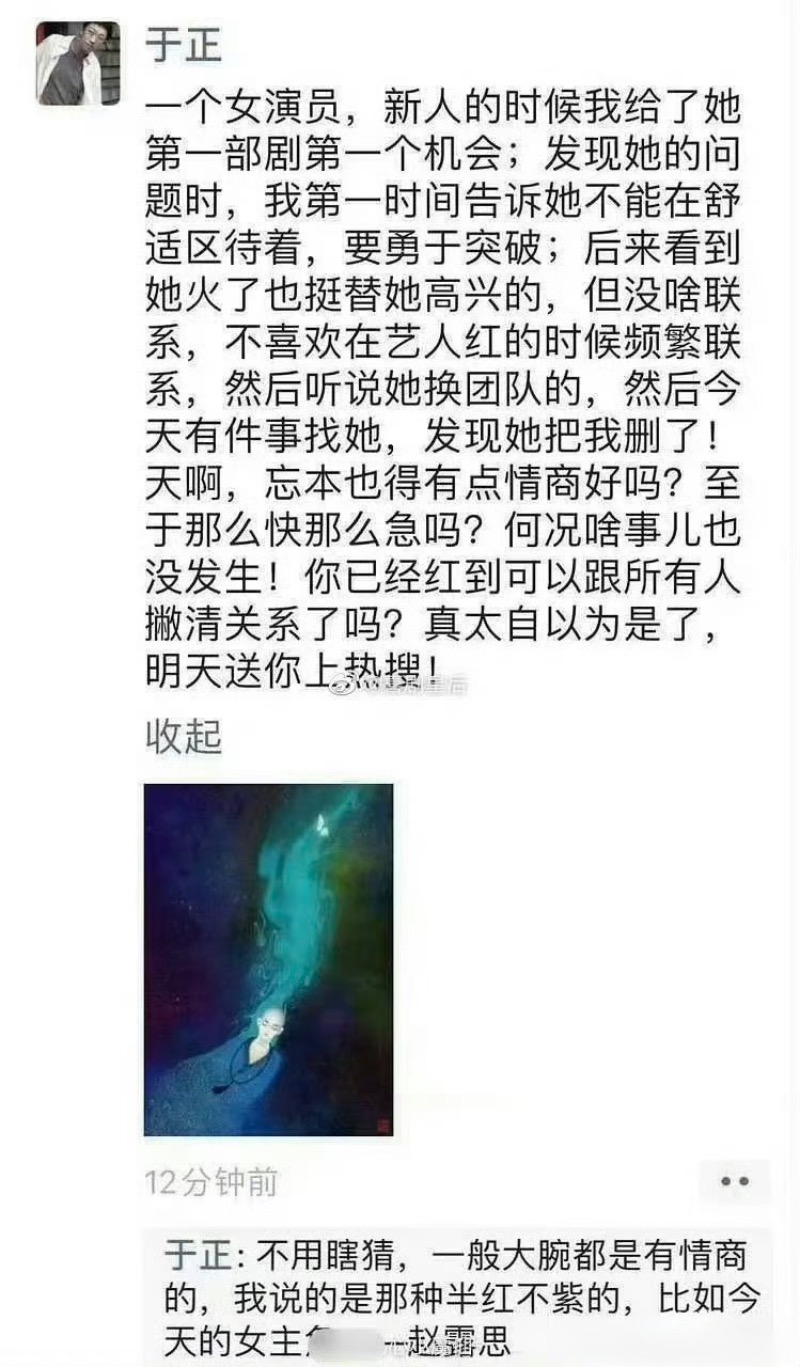The width and height of the screenshot is (800, 1367).
Task: Open the poster name 于正 at the top
Action: coord(184,45)
